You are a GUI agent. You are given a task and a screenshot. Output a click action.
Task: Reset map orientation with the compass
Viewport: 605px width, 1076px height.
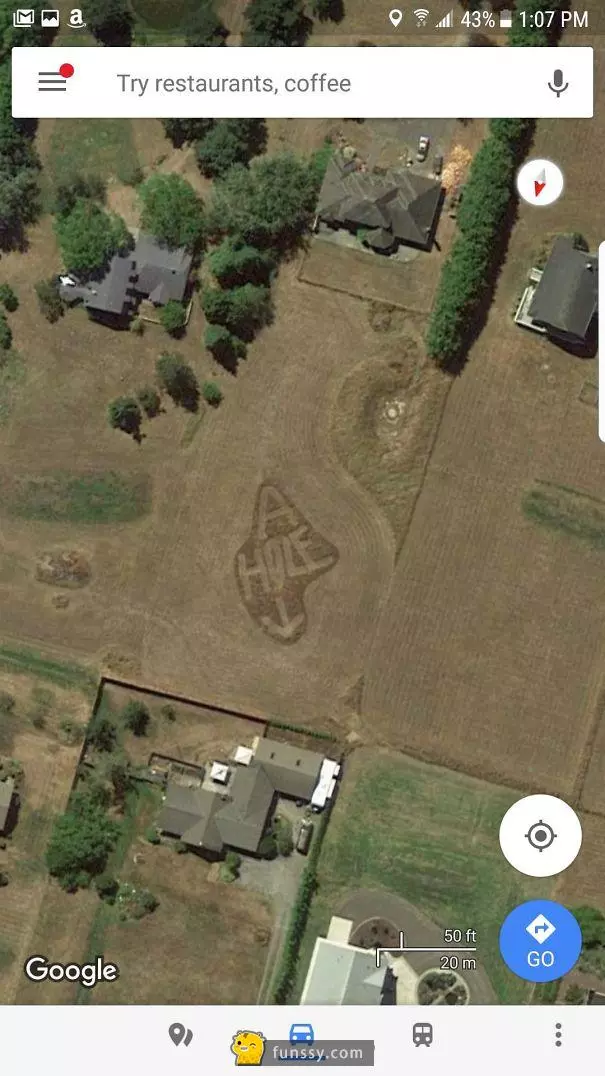click(x=540, y=183)
